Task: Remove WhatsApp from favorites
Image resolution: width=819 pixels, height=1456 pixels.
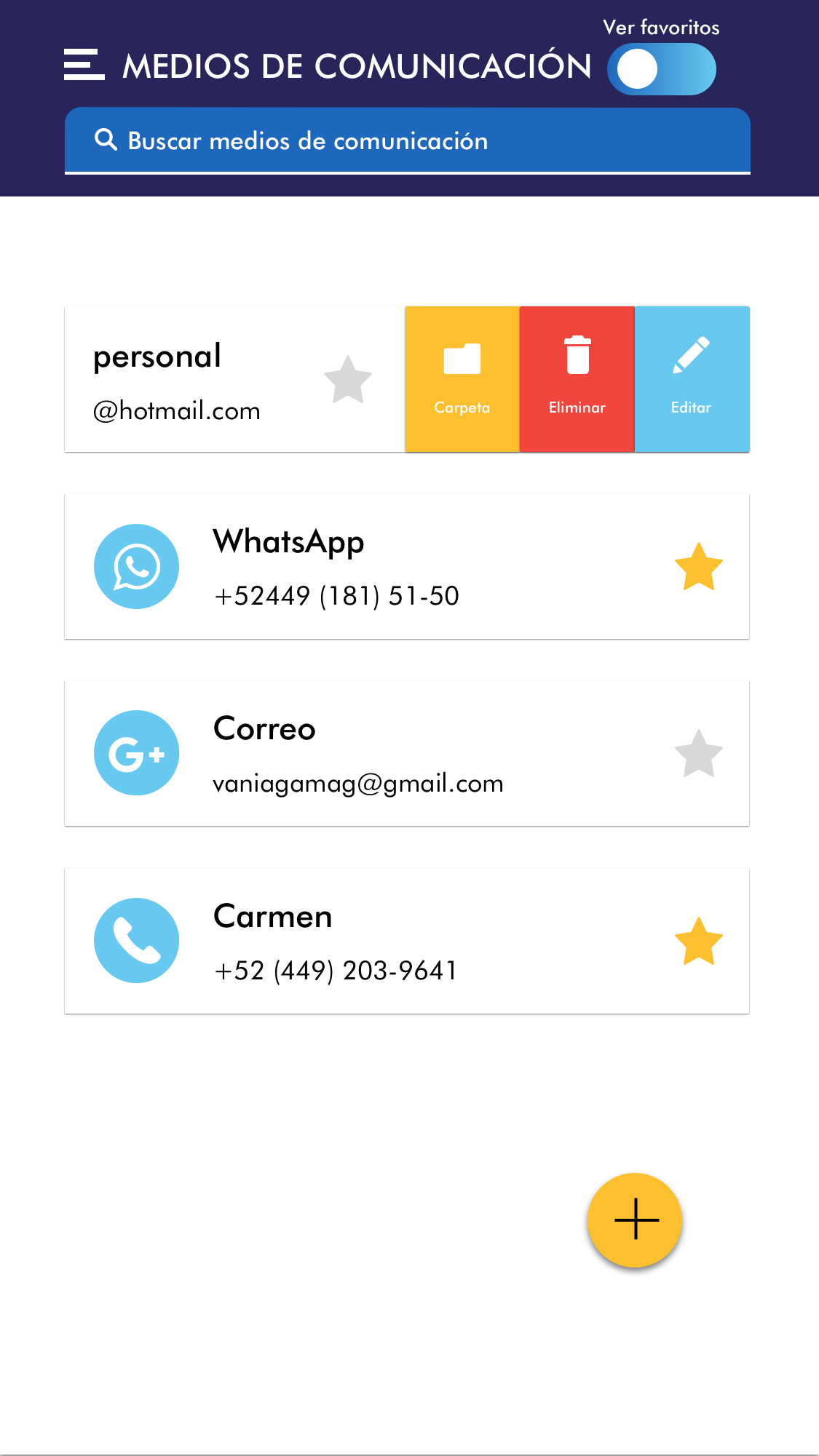Action: [698, 567]
